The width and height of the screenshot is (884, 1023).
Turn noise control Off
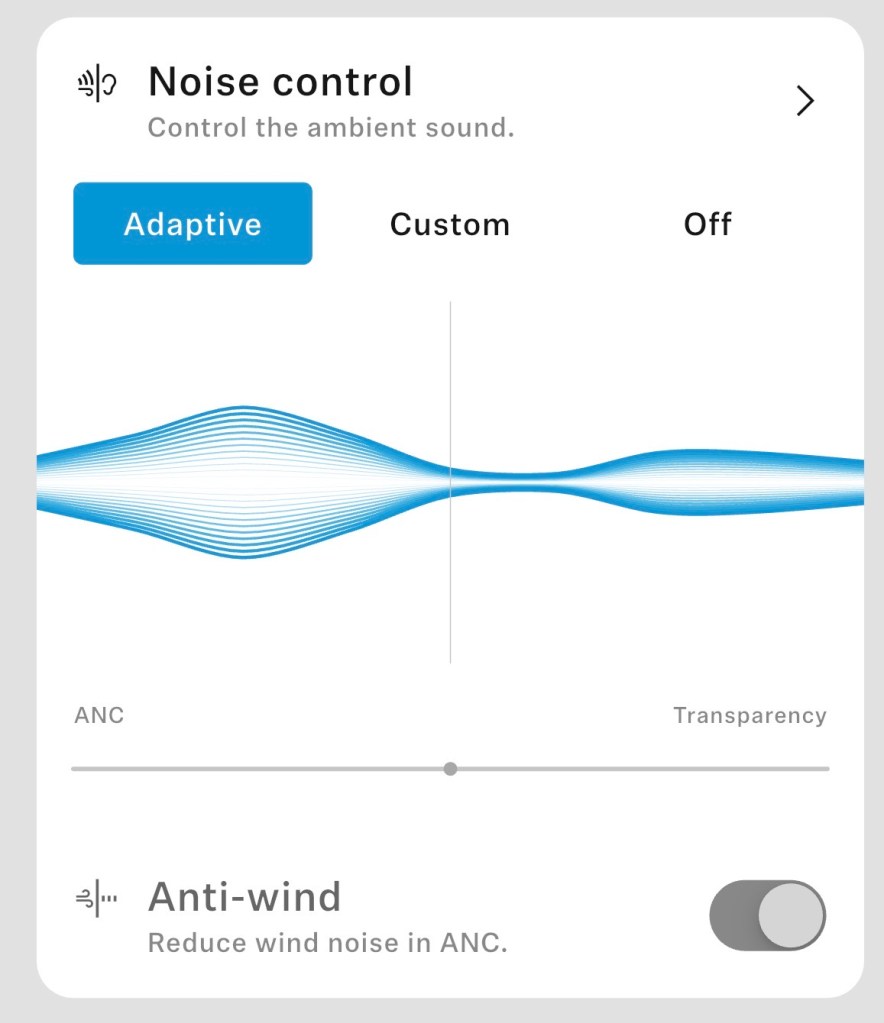coord(707,224)
